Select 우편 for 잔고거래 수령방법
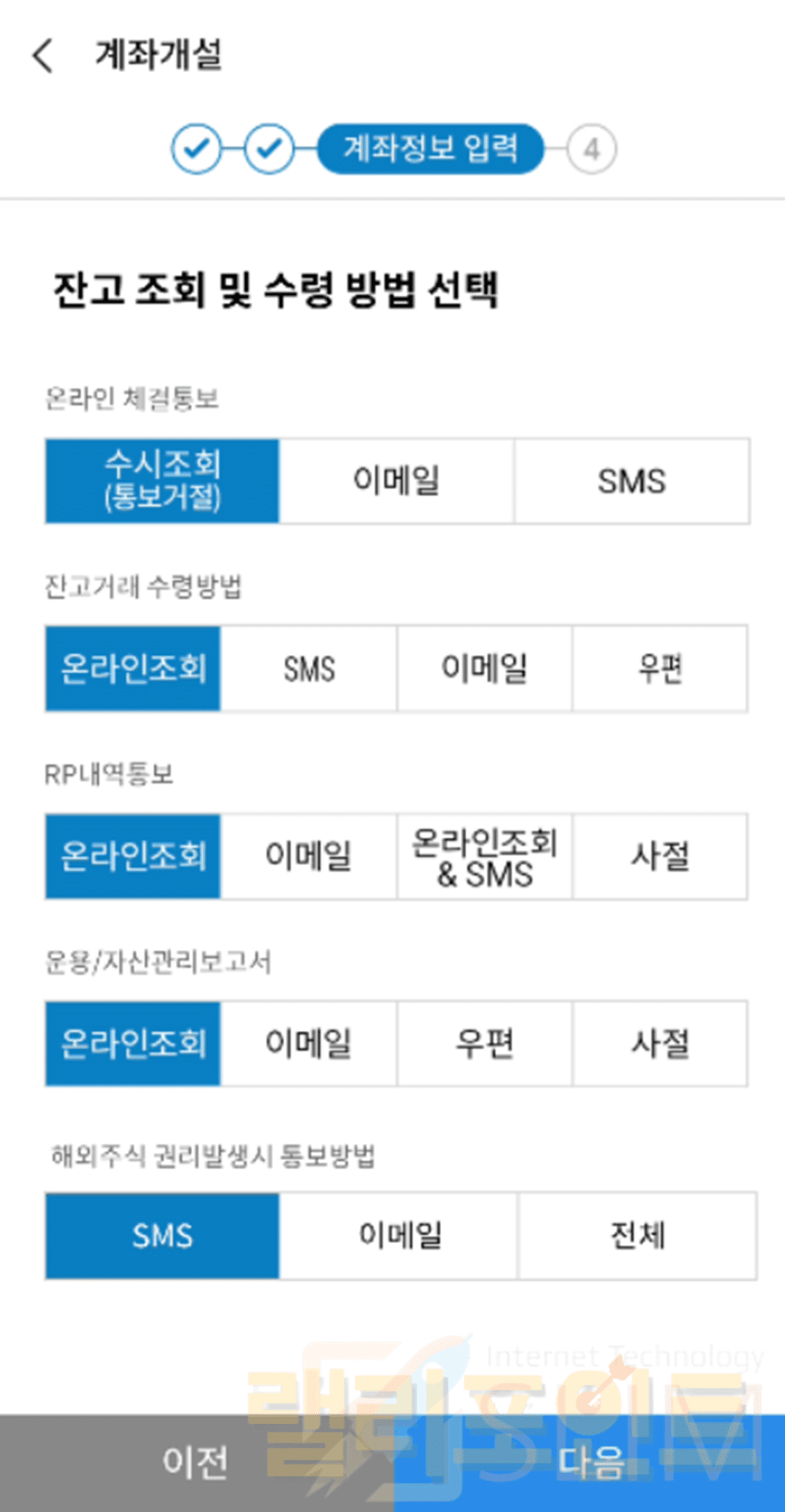This screenshot has width=785, height=1512. pyautogui.click(x=659, y=669)
